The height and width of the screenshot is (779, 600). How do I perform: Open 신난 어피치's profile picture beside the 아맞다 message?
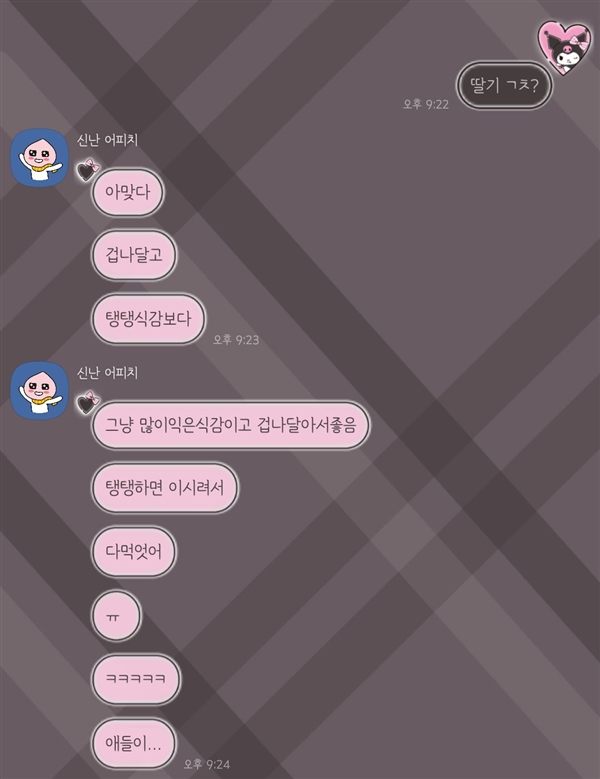tap(40, 158)
